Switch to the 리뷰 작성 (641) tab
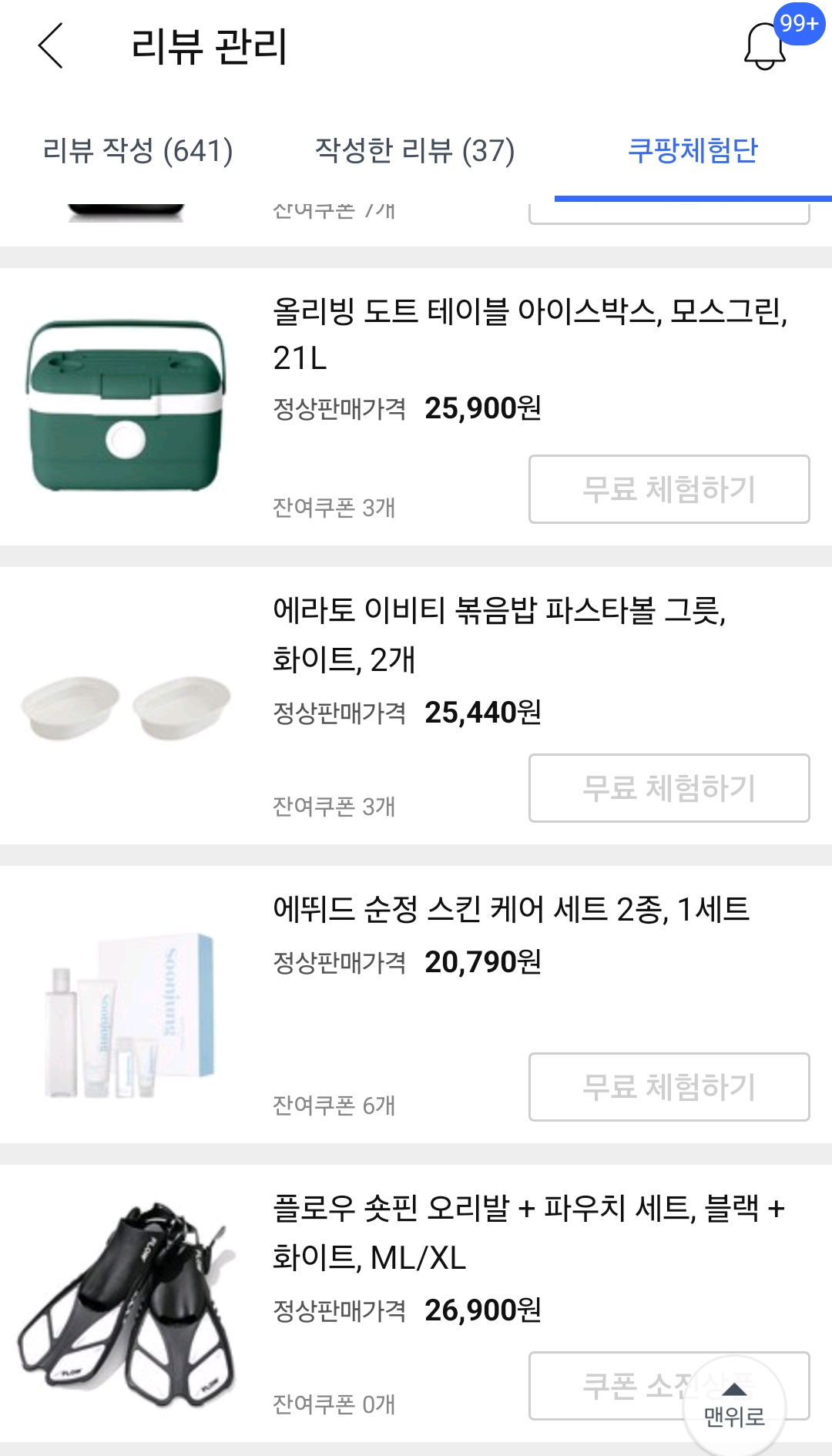832x1456 pixels. [138, 150]
